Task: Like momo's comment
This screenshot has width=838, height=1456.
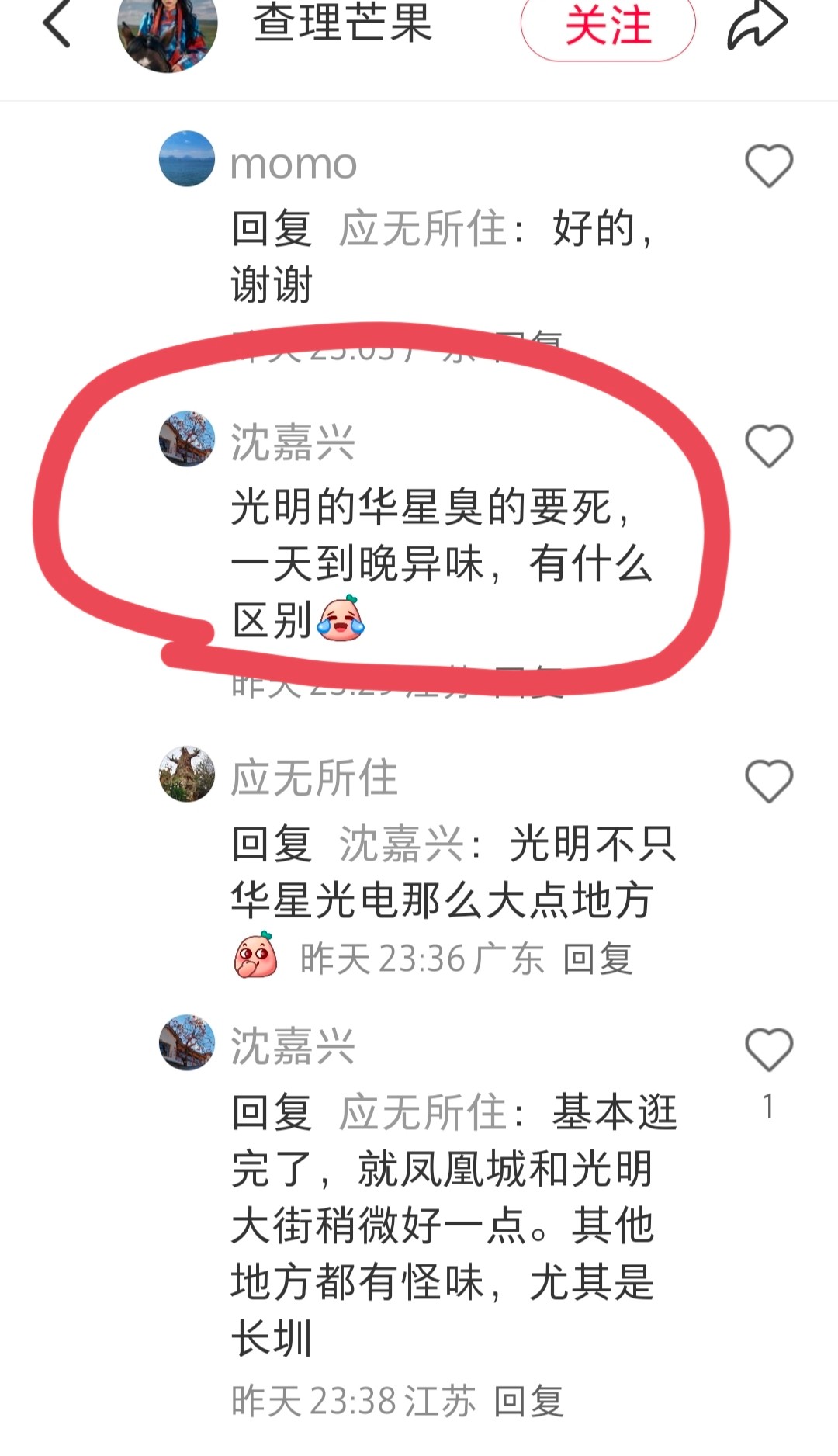Action: pyautogui.click(x=768, y=165)
